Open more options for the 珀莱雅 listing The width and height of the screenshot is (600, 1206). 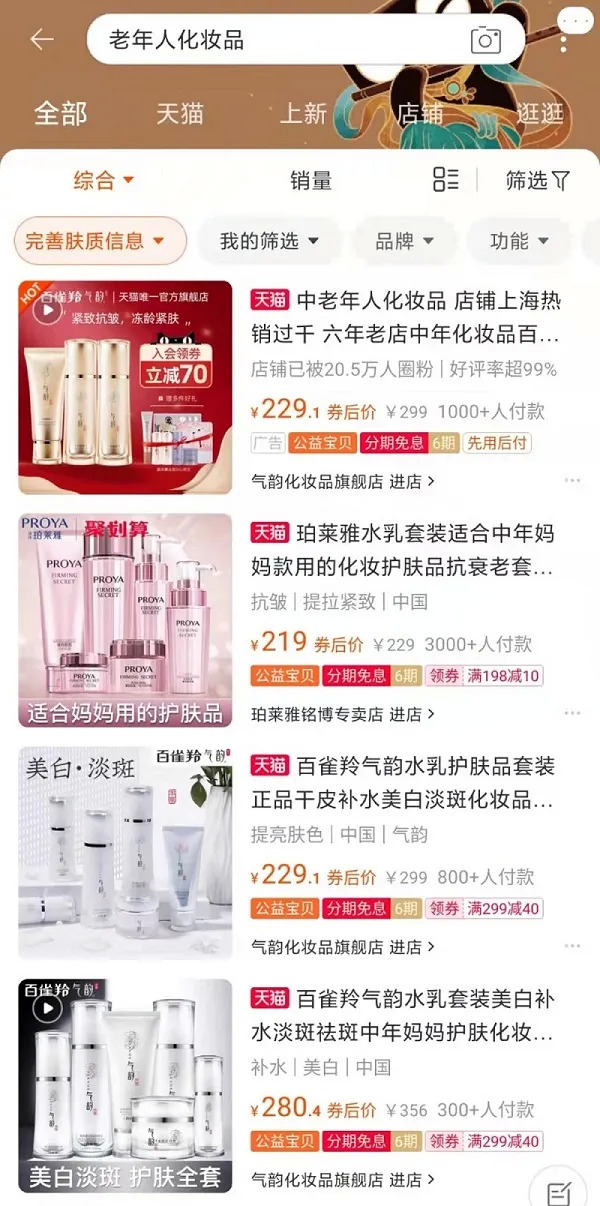pos(572,713)
